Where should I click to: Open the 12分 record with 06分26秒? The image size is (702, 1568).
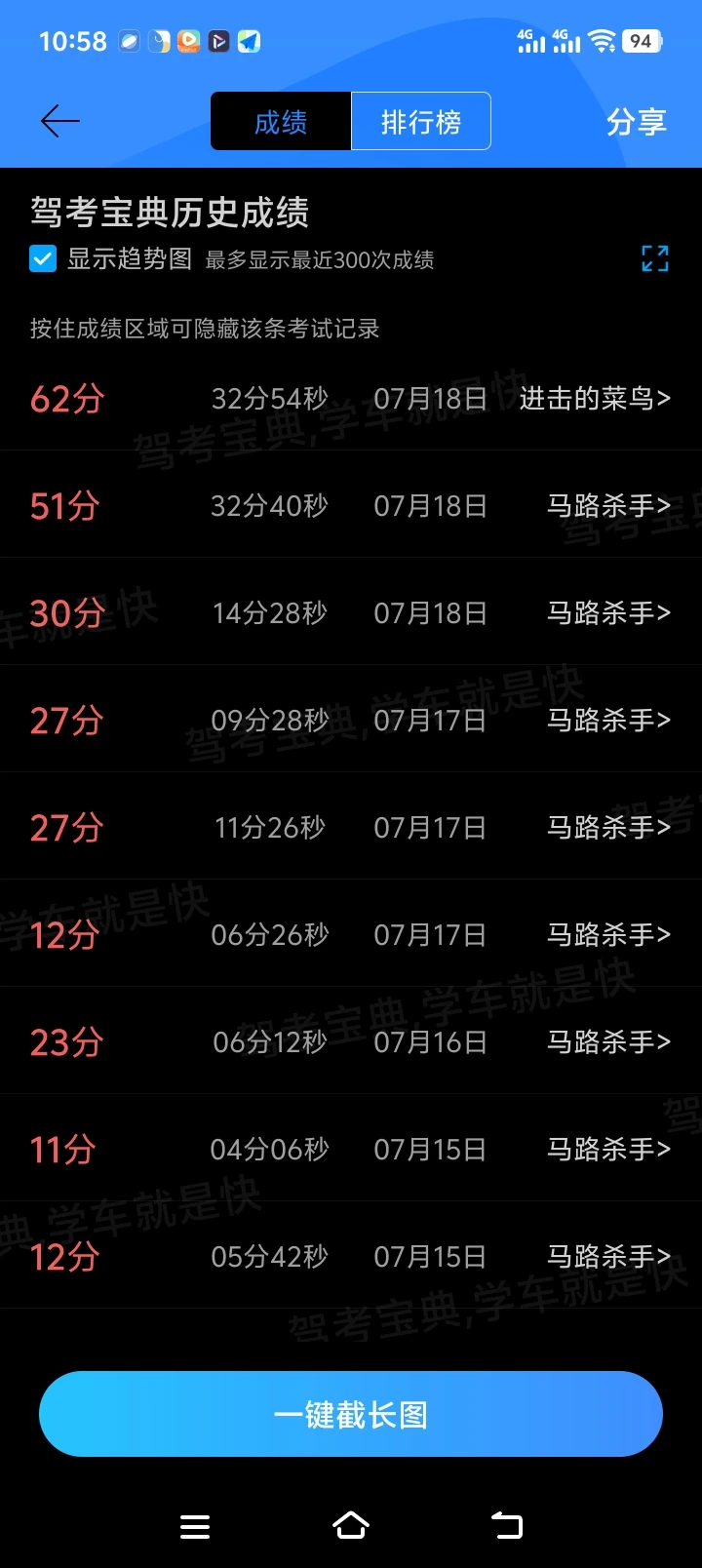(351, 934)
